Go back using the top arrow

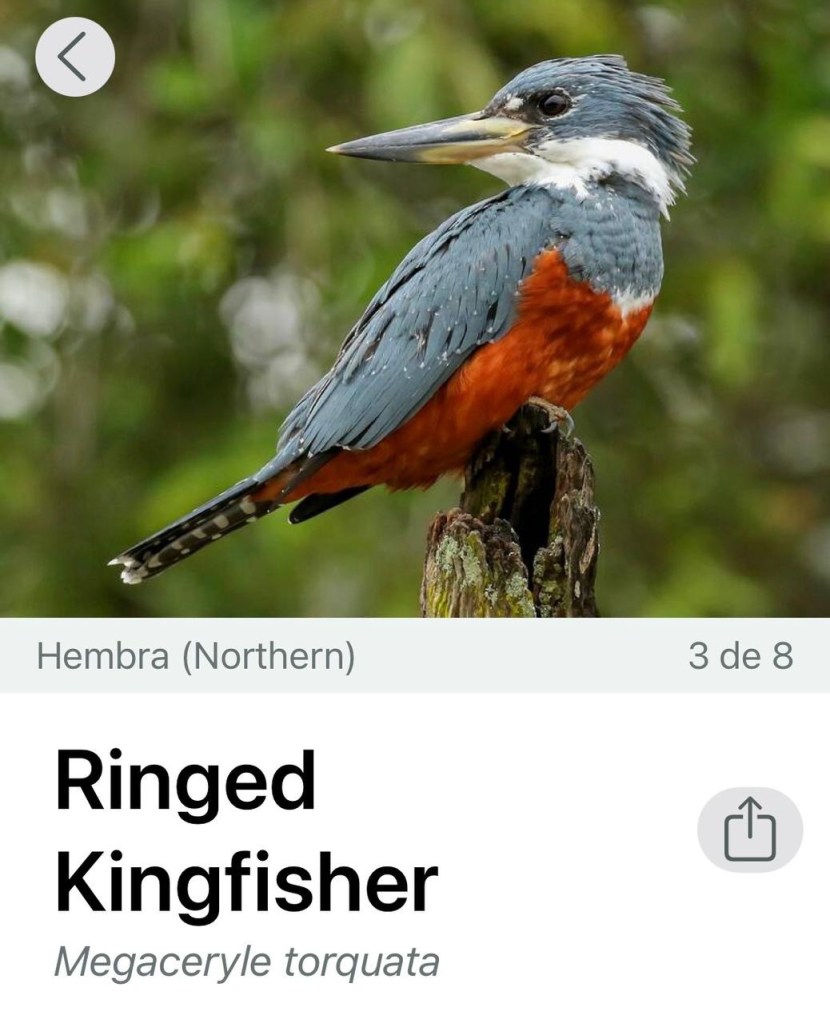pos(75,57)
